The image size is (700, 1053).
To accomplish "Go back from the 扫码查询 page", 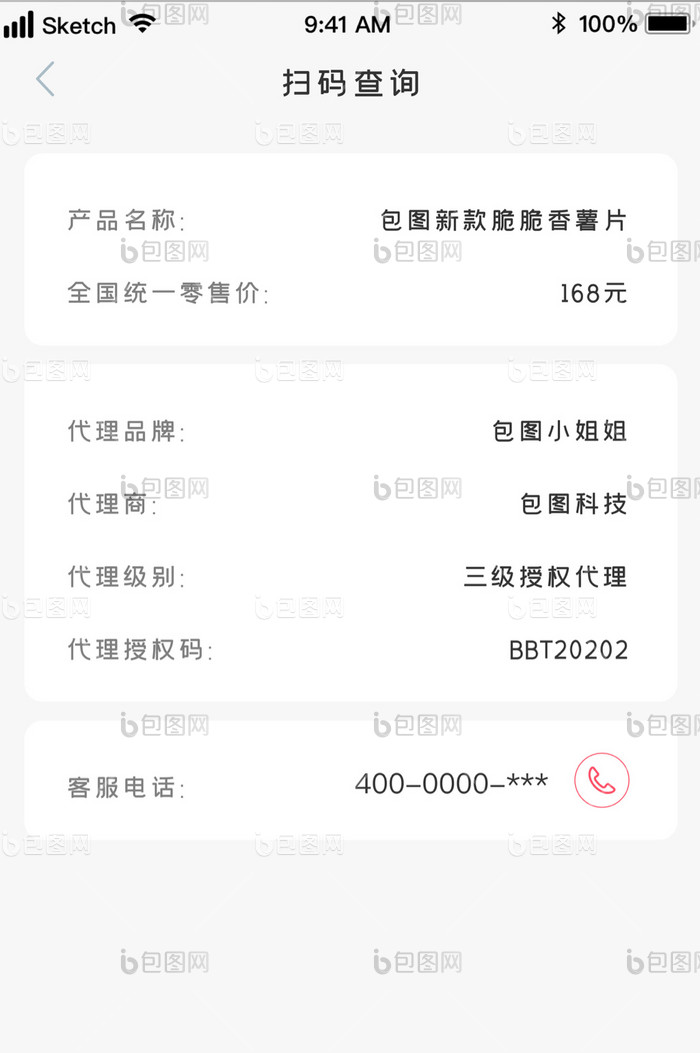I will (x=45, y=80).
